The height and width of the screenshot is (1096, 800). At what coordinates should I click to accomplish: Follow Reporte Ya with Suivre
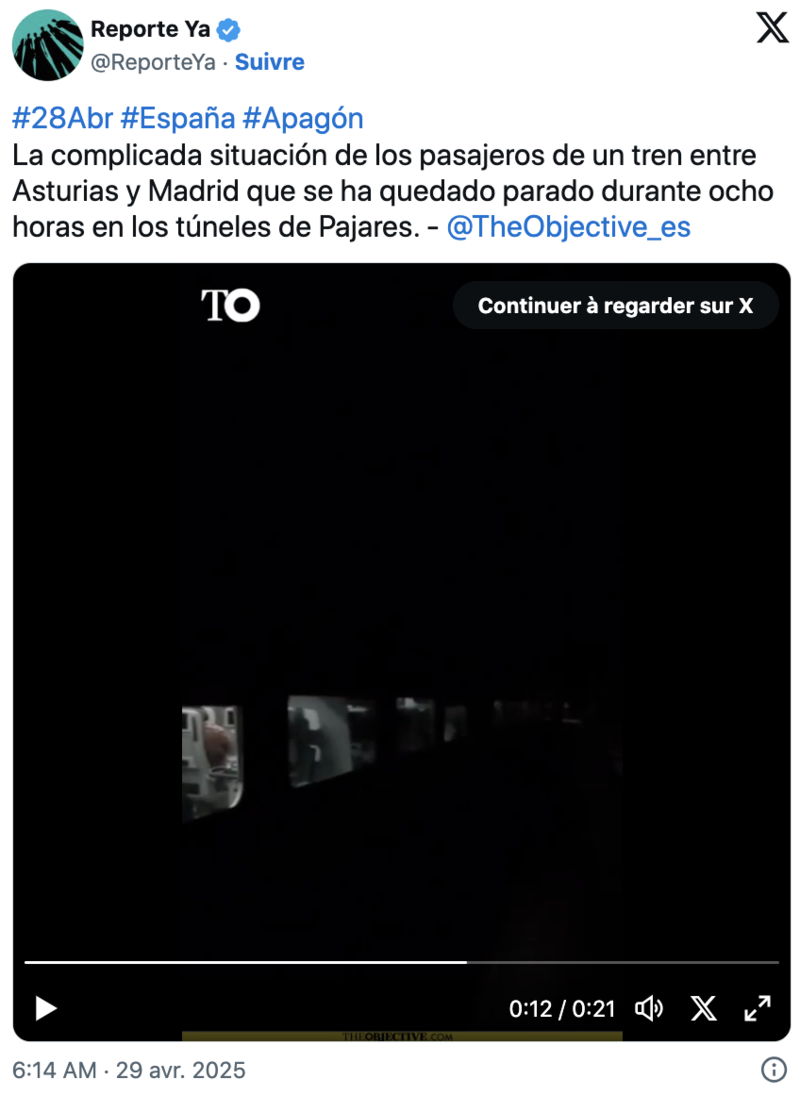[270, 62]
